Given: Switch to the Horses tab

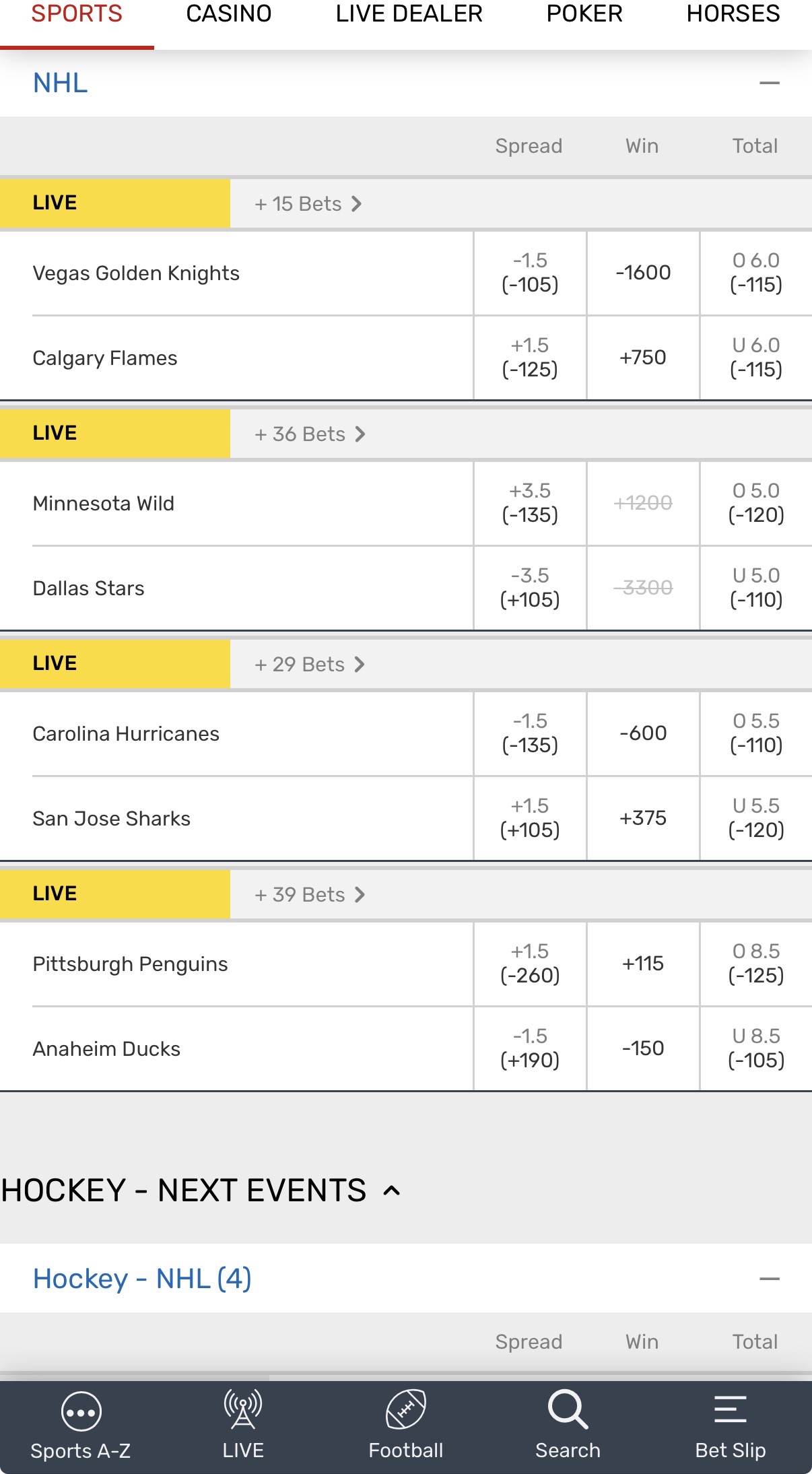Looking at the screenshot, I should click(733, 15).
